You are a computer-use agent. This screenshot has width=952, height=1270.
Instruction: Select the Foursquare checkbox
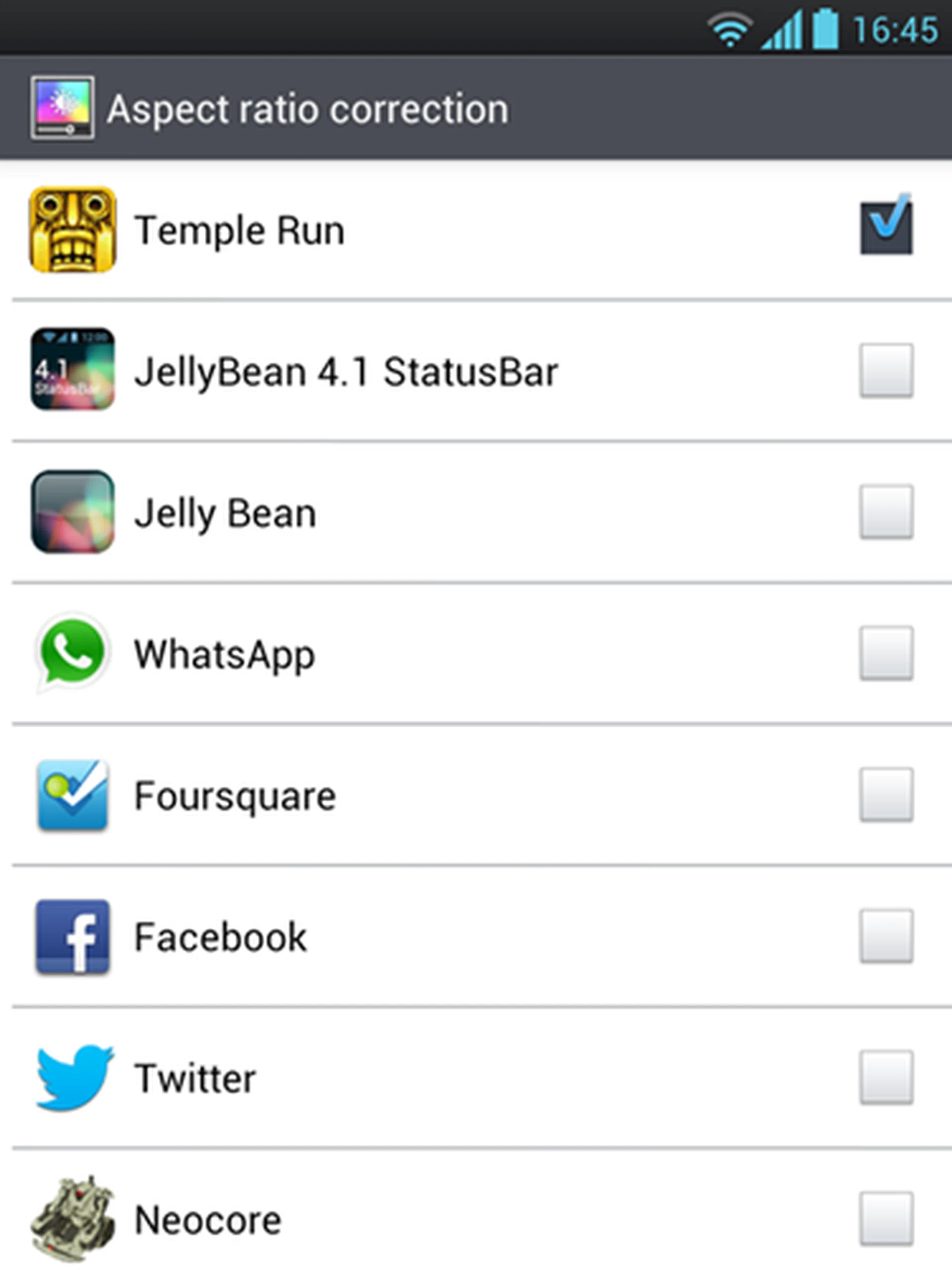click(886, 795)
